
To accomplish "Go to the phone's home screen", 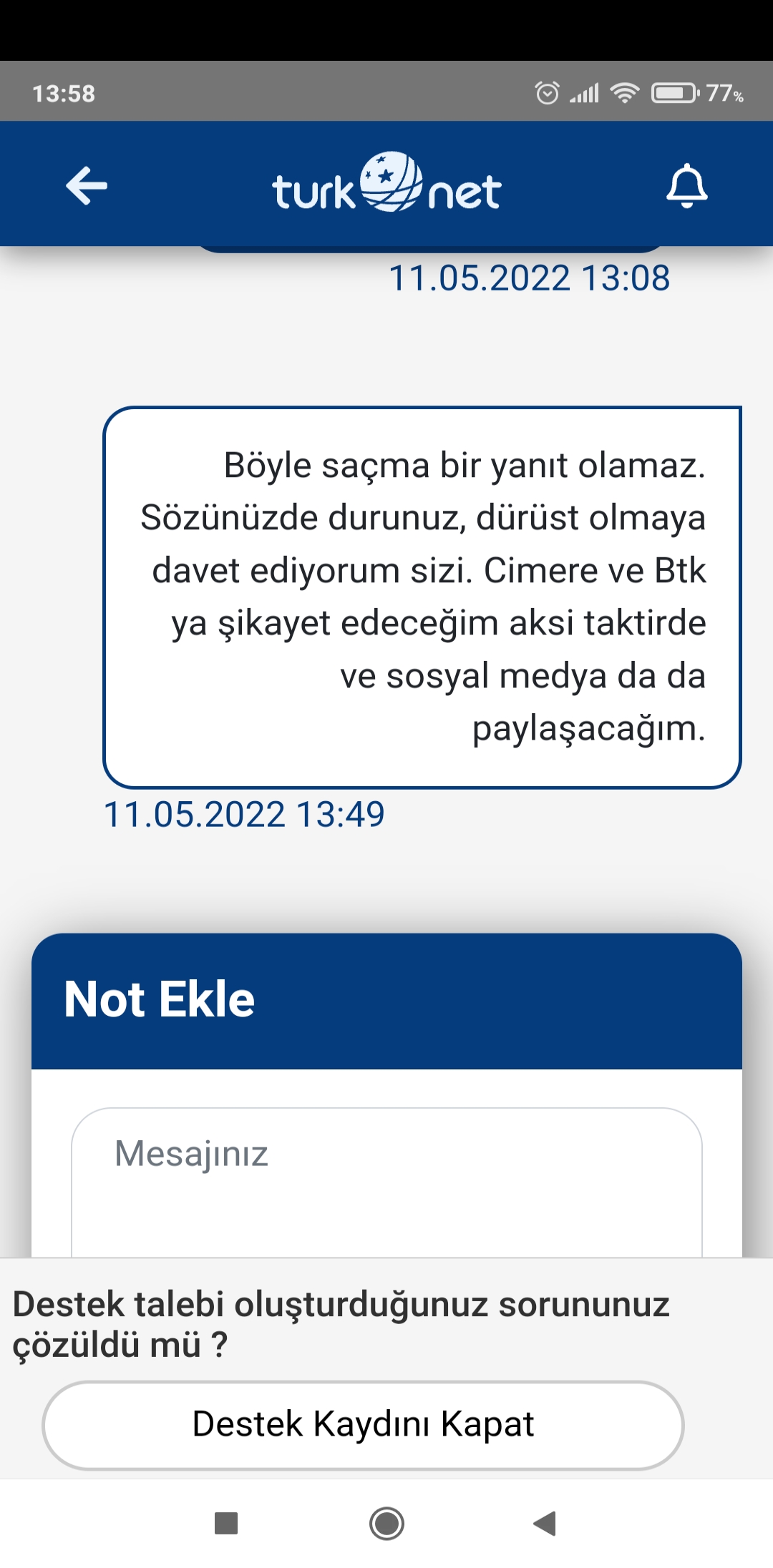I will click(386, 1523).
